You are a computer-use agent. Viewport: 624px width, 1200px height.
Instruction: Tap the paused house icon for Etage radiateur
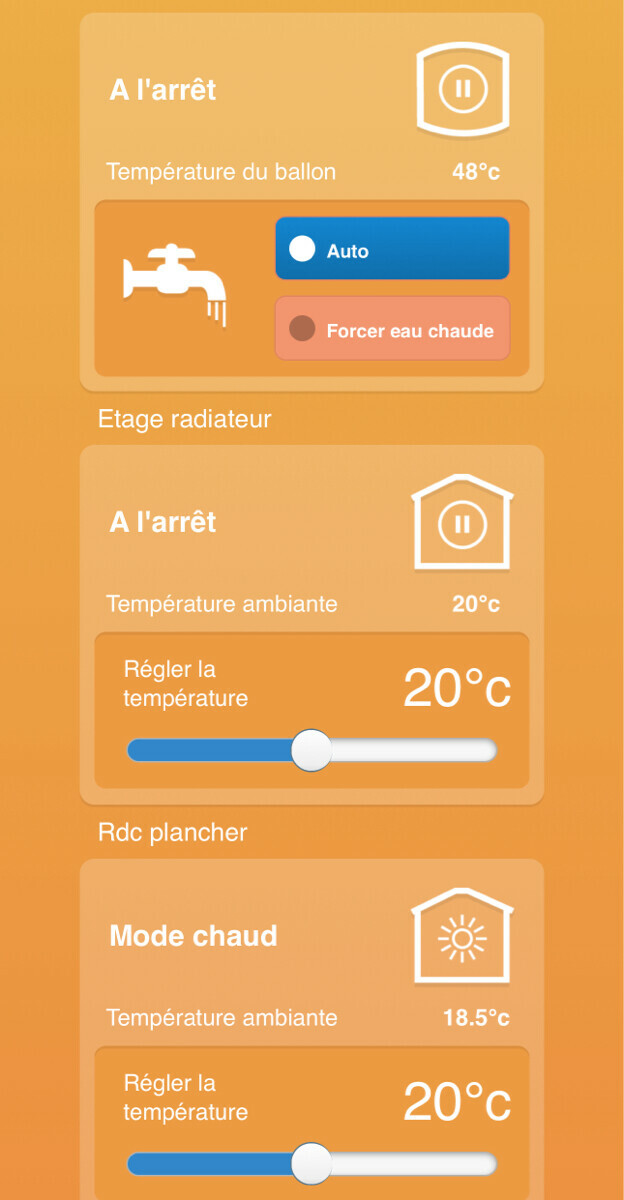coord(462,523)
